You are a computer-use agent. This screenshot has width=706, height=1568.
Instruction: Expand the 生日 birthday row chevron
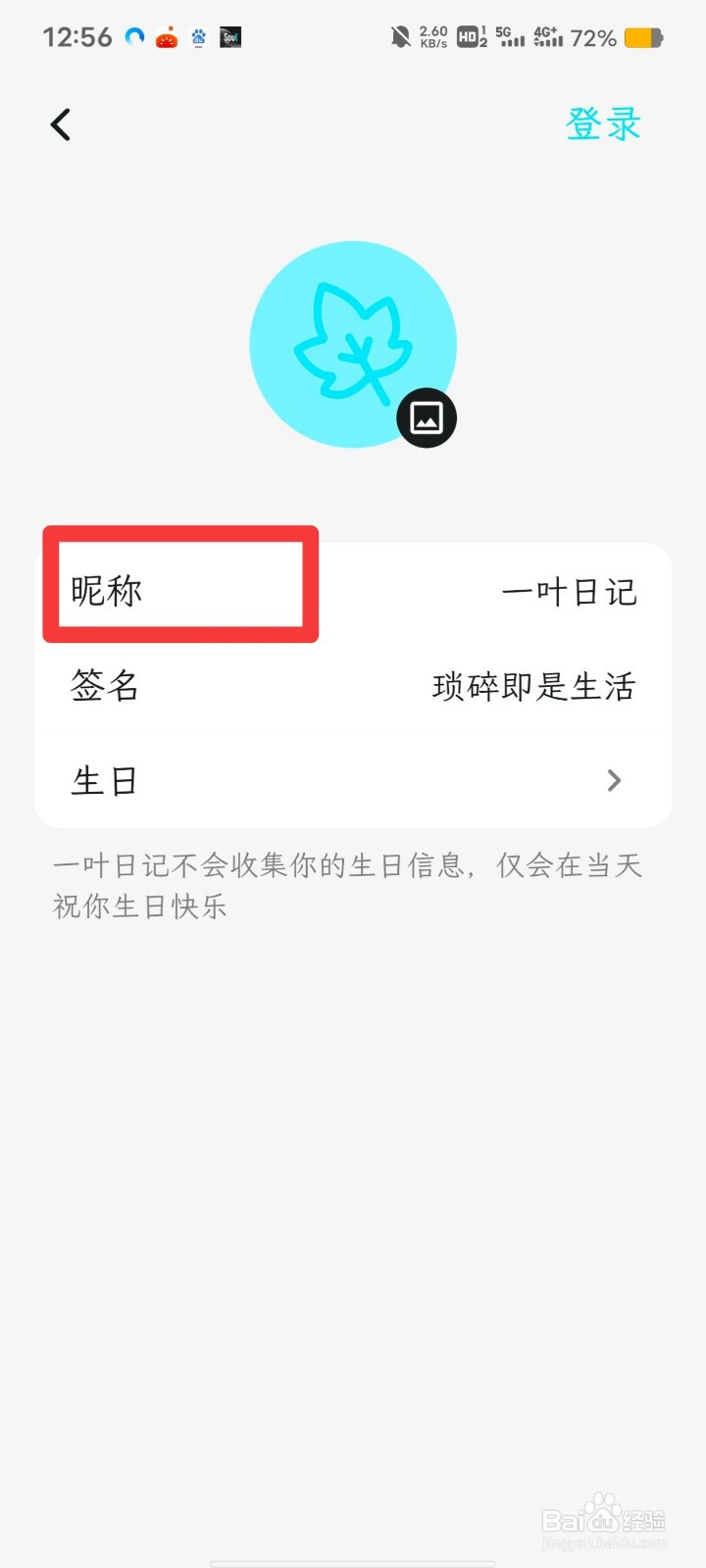pyautogui.click(x=615, y=780)
